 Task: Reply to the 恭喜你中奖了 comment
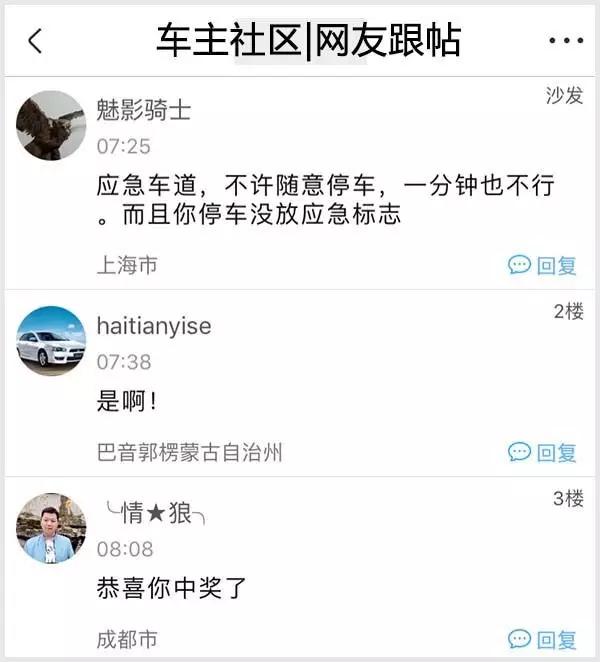coord(543,639)
